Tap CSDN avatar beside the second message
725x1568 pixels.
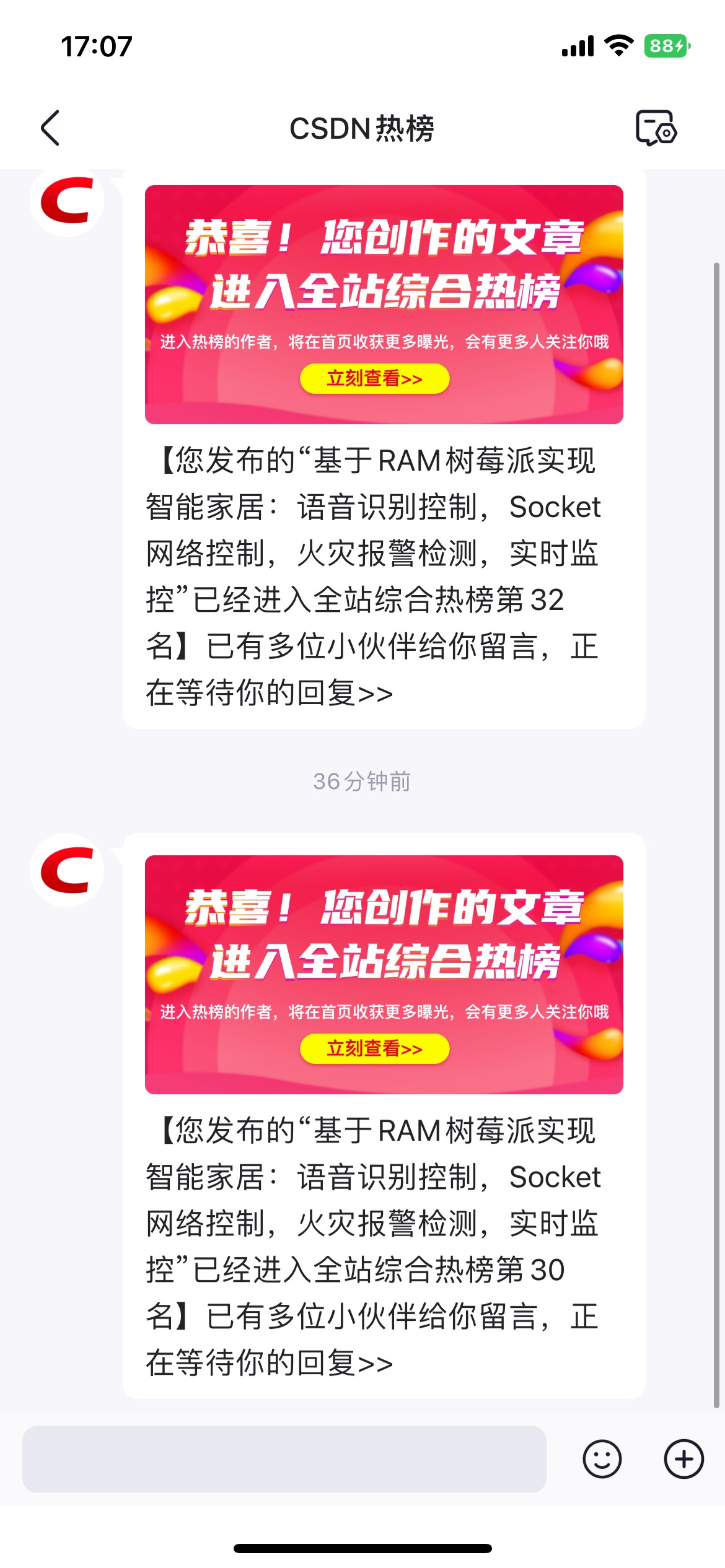[67, 870]
